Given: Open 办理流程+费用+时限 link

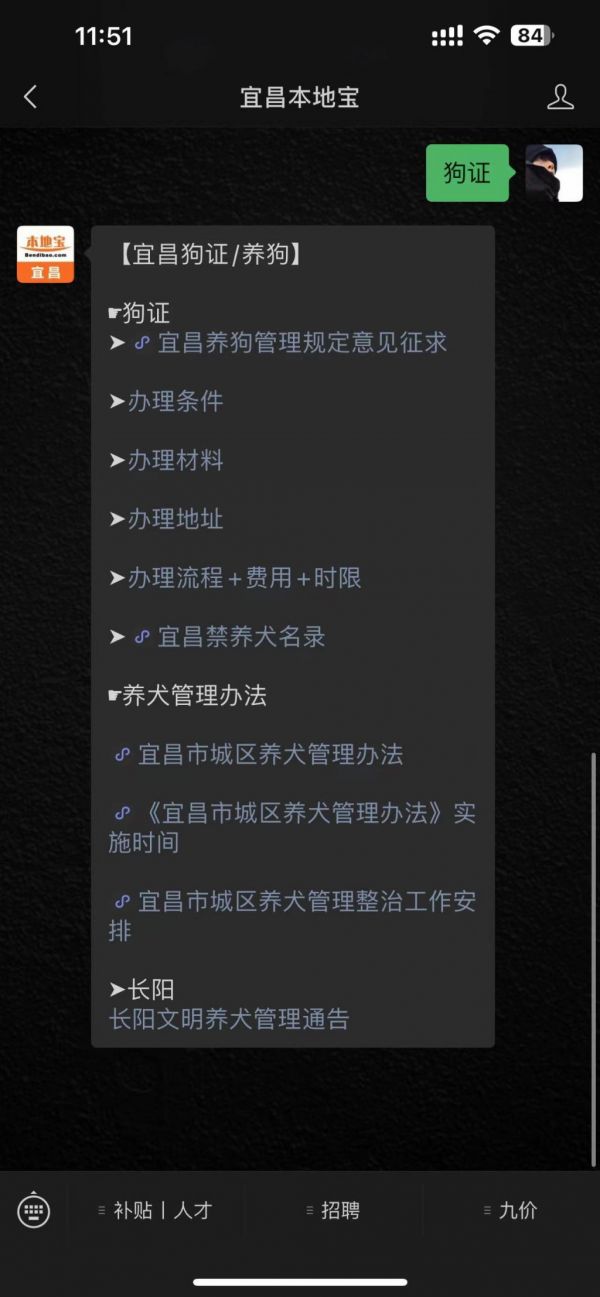Looking at the screenshot, I should (x=243, y=578).
